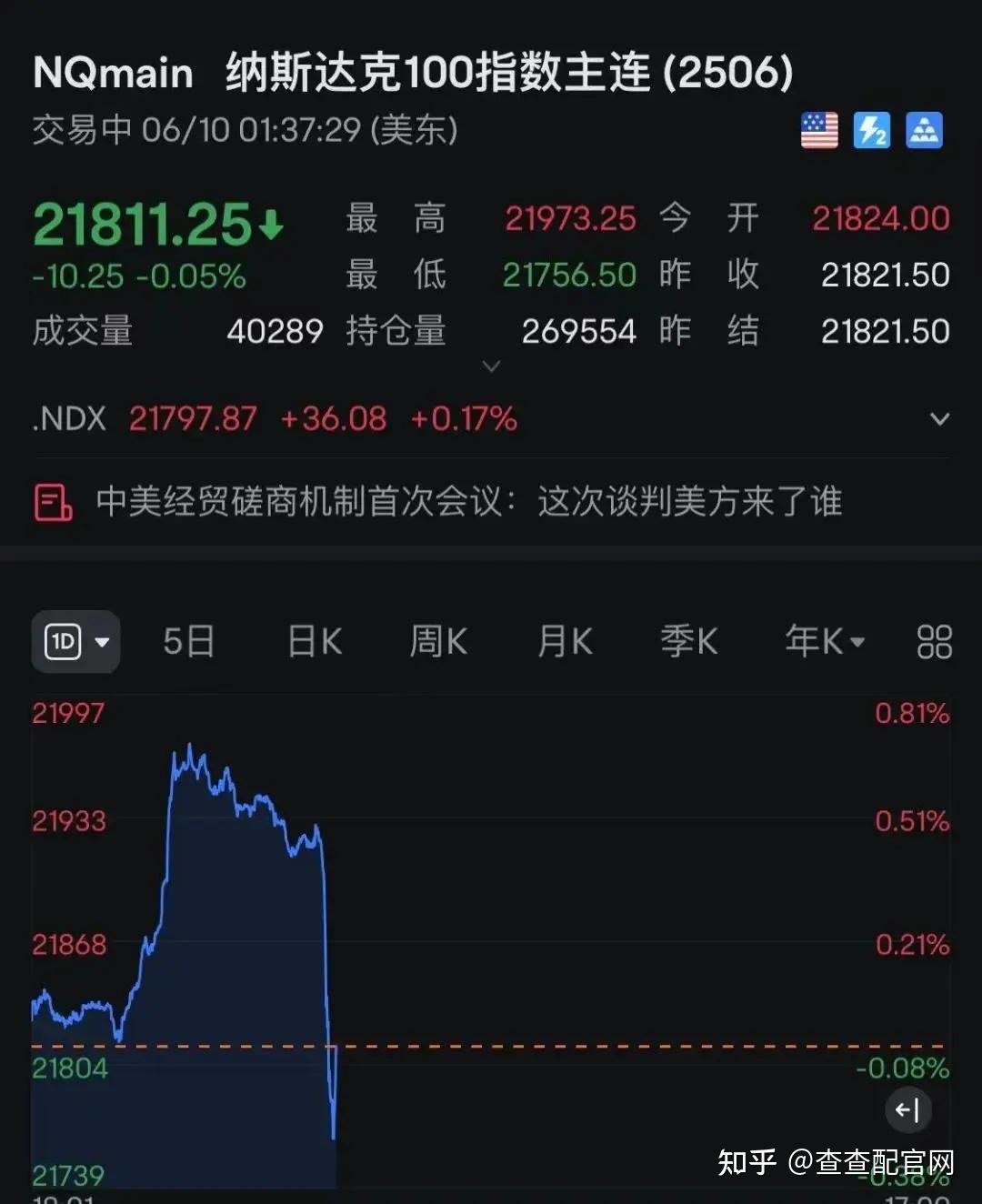Switch to the 日K chart tab
This screenshot has width=982, height=1204.
coord(315,642)
